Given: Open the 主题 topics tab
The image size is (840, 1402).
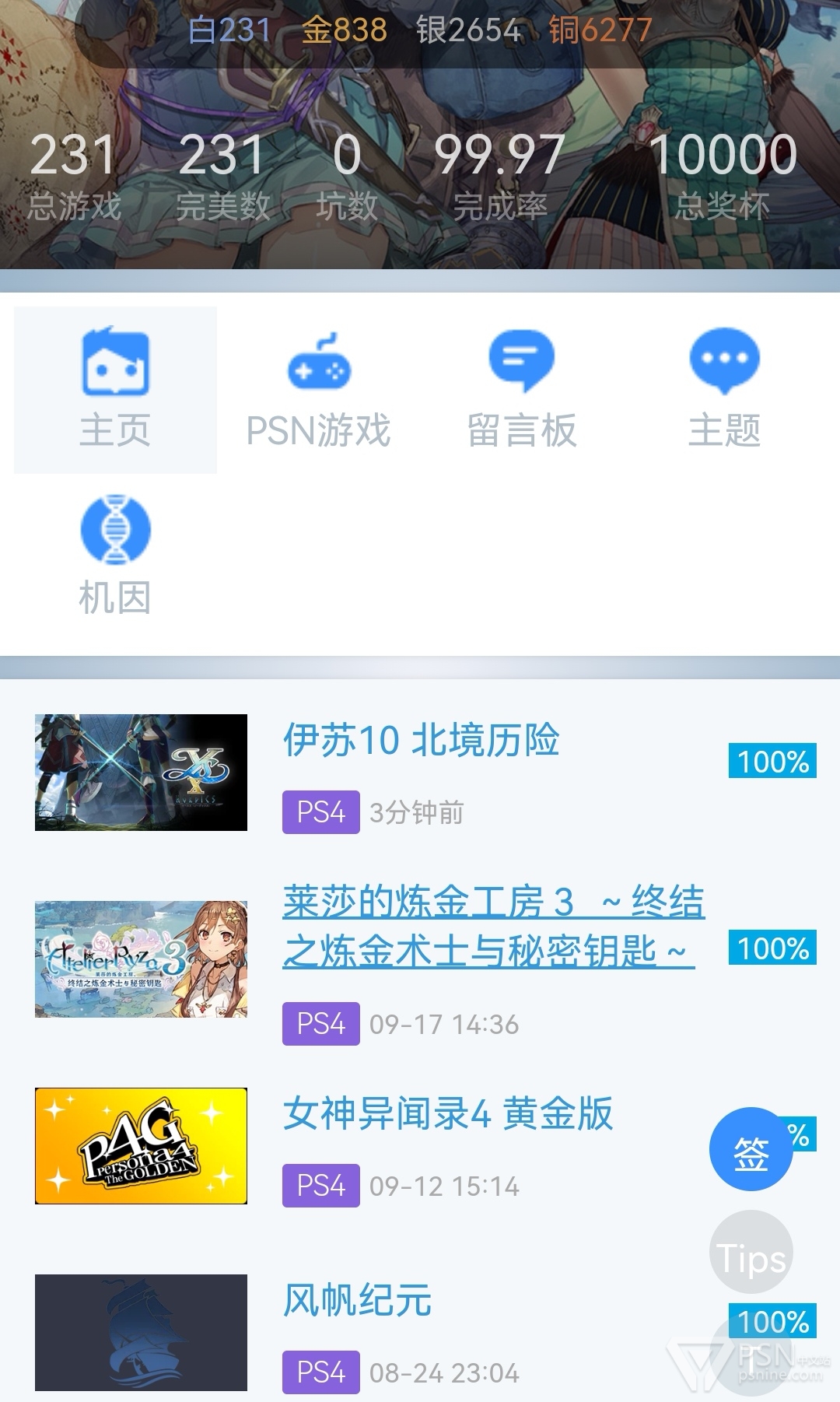Looking at the screenshot, I should coord(724,390).
